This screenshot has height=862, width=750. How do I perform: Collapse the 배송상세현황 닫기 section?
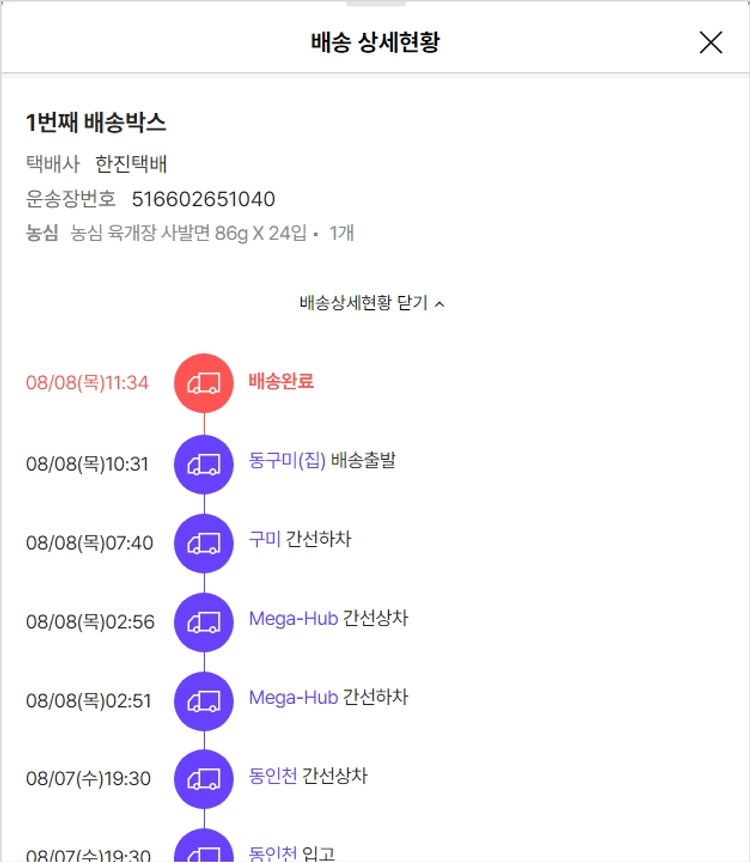click(x=372, y=303)
